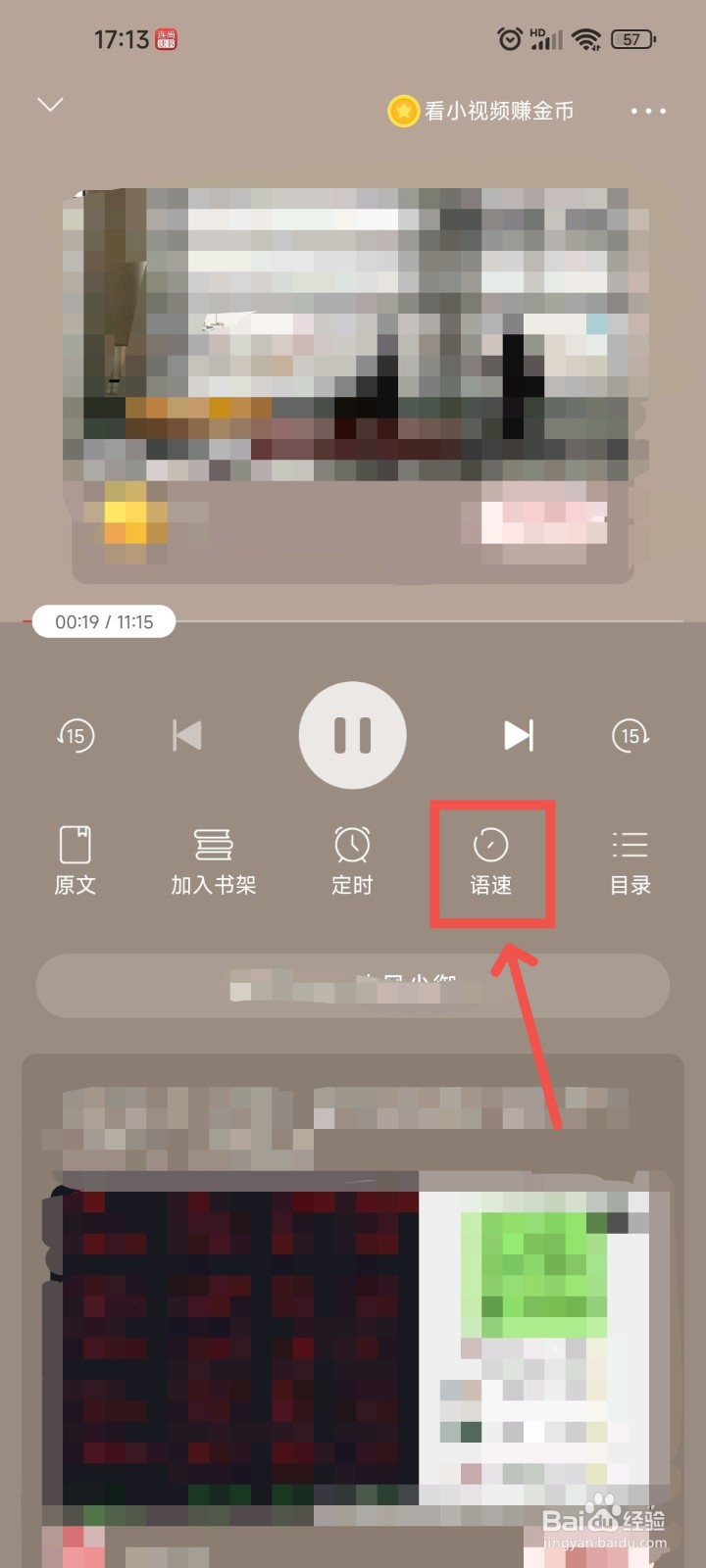The height and width of the screenshot is (1568, 706).
Task: Tap the book title bar below controls
Action: (352, 987)
